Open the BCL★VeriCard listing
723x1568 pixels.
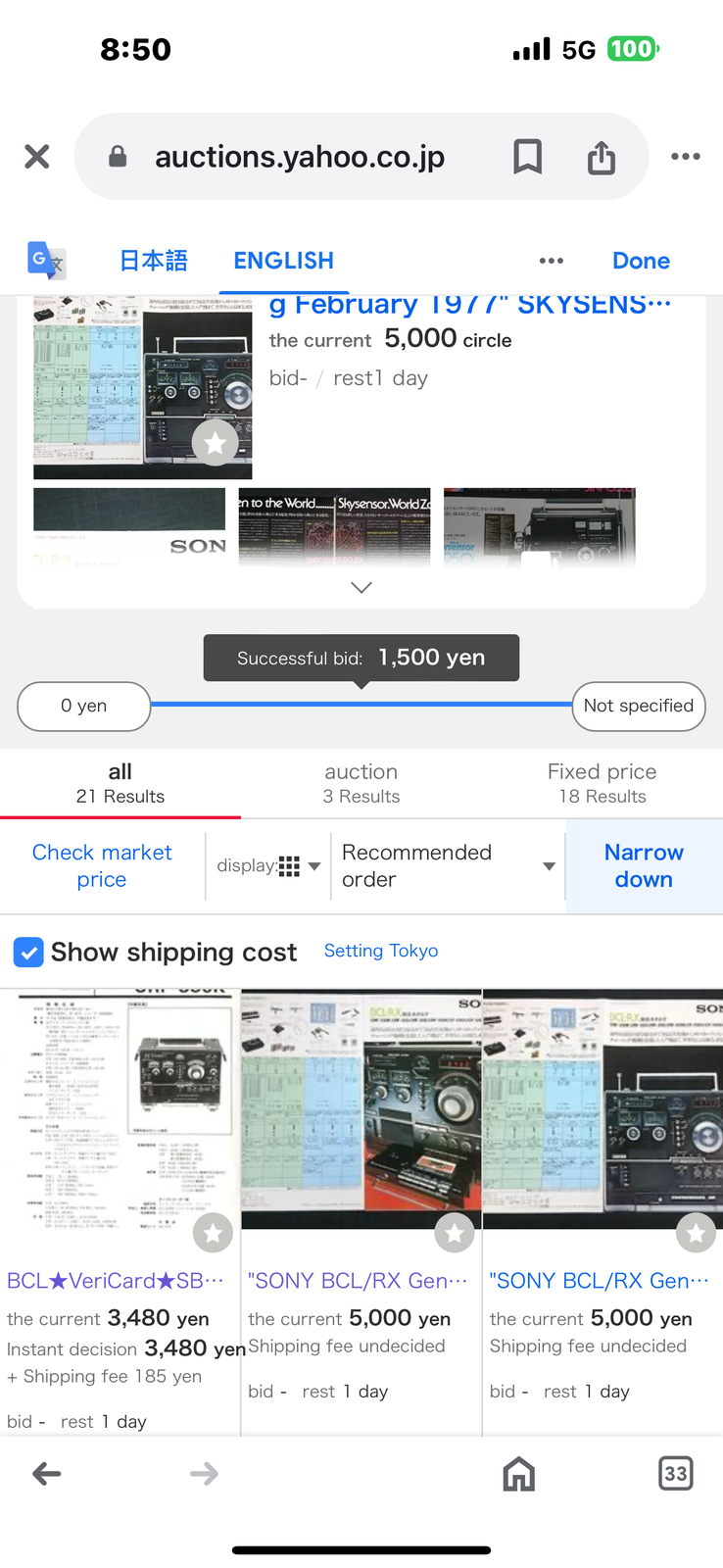116,1281
